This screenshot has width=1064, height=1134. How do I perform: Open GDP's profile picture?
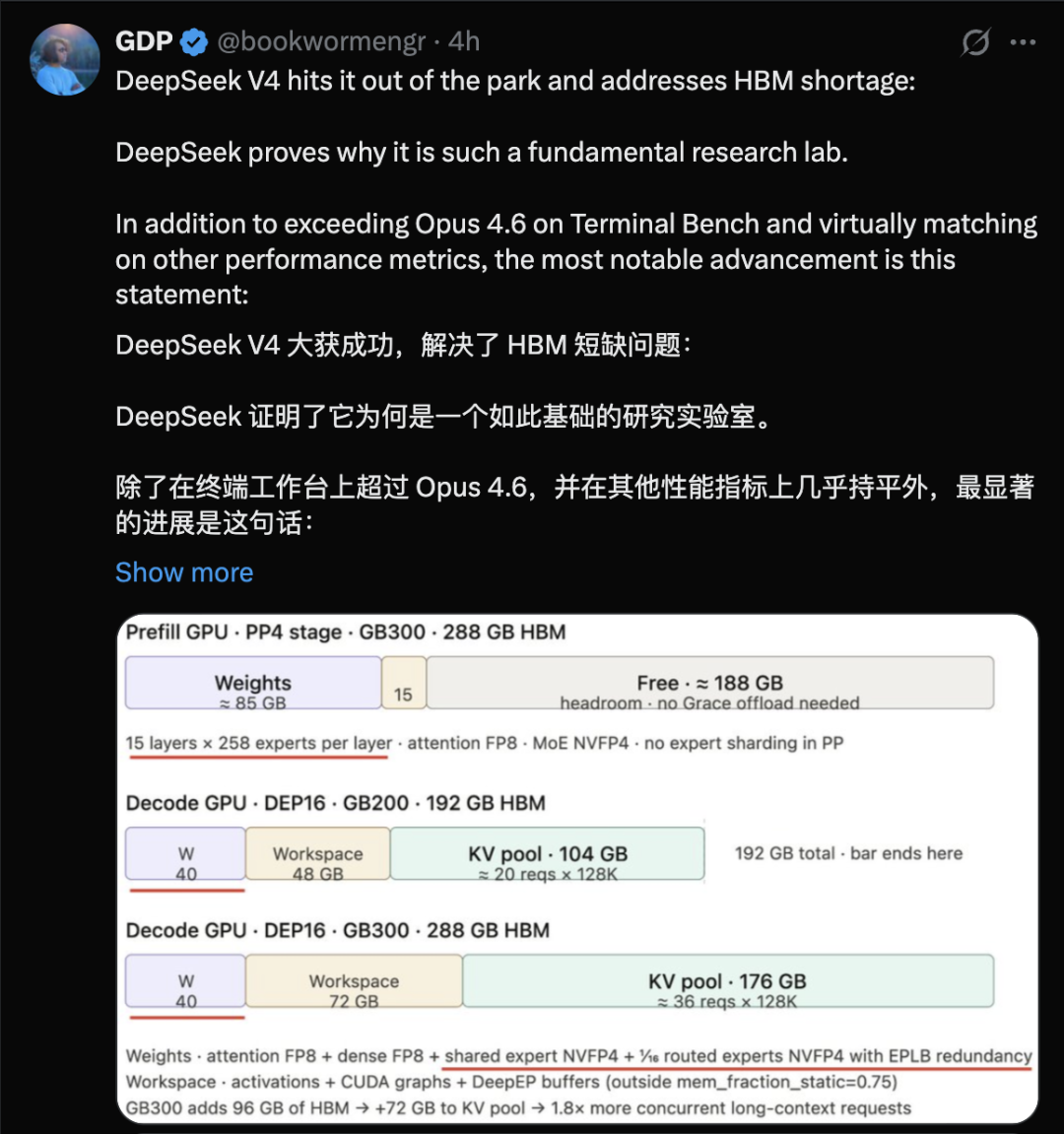(65, 60)
